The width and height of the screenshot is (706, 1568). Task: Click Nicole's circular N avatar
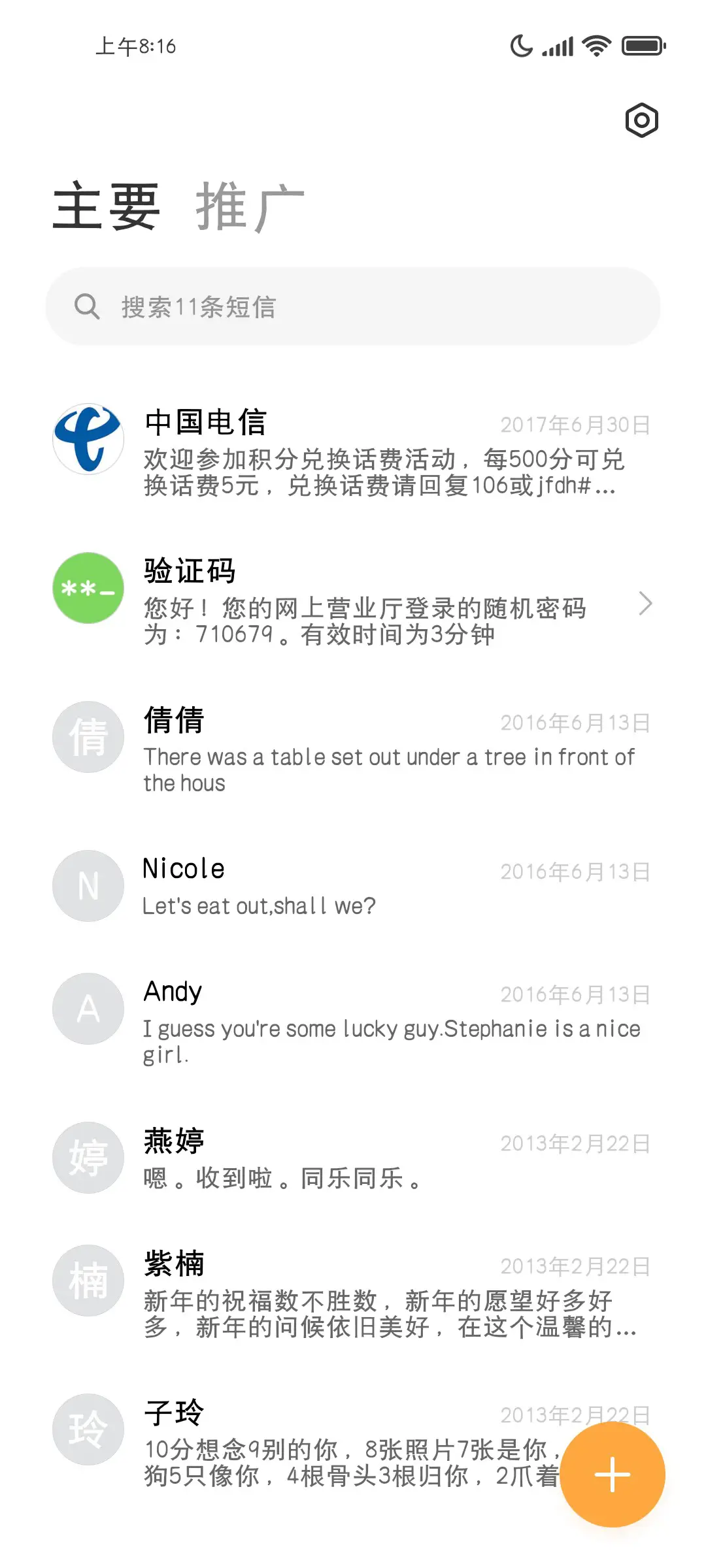click(x=88, y=886)
